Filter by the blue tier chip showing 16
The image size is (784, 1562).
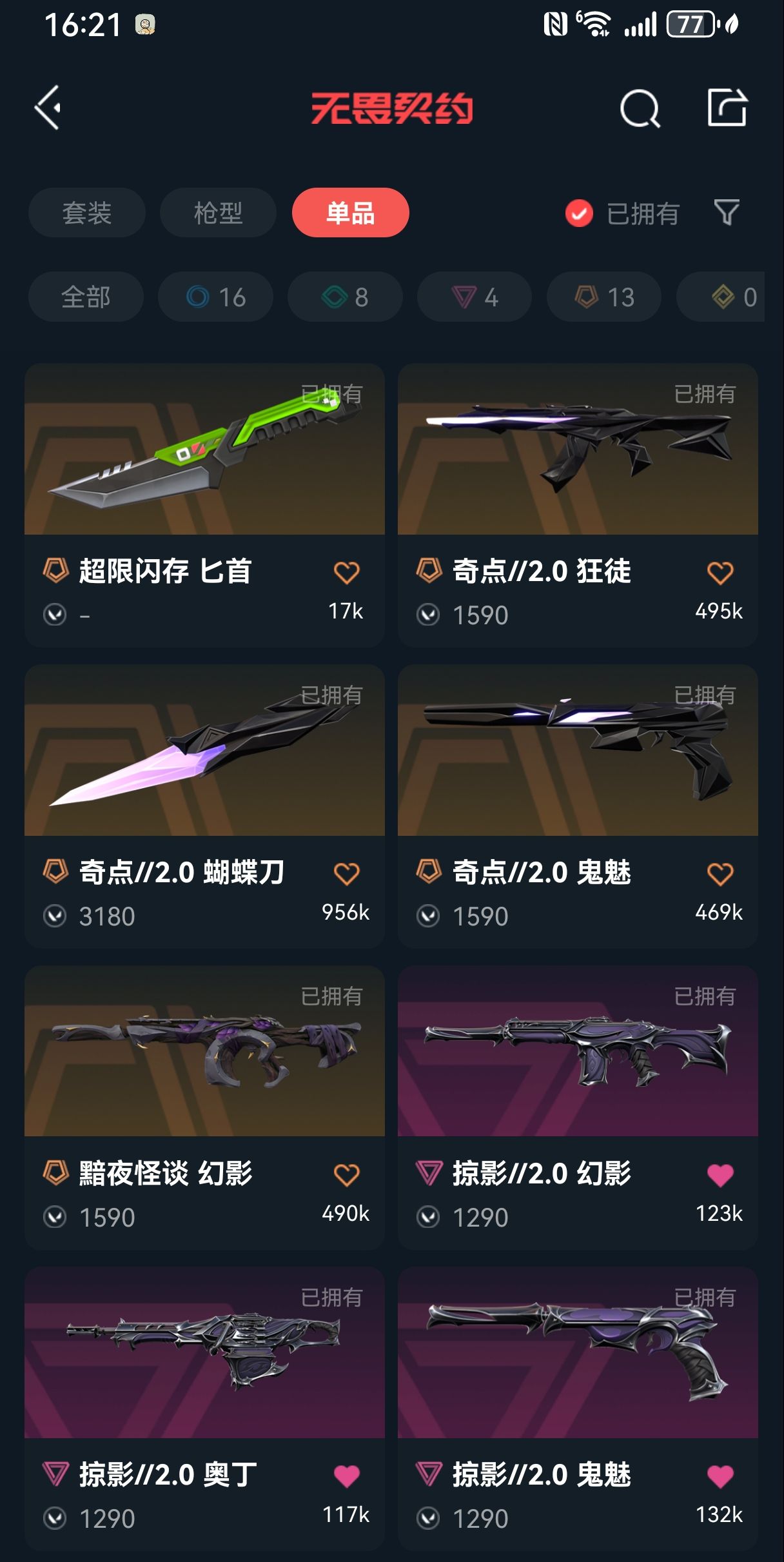(215, 297)
